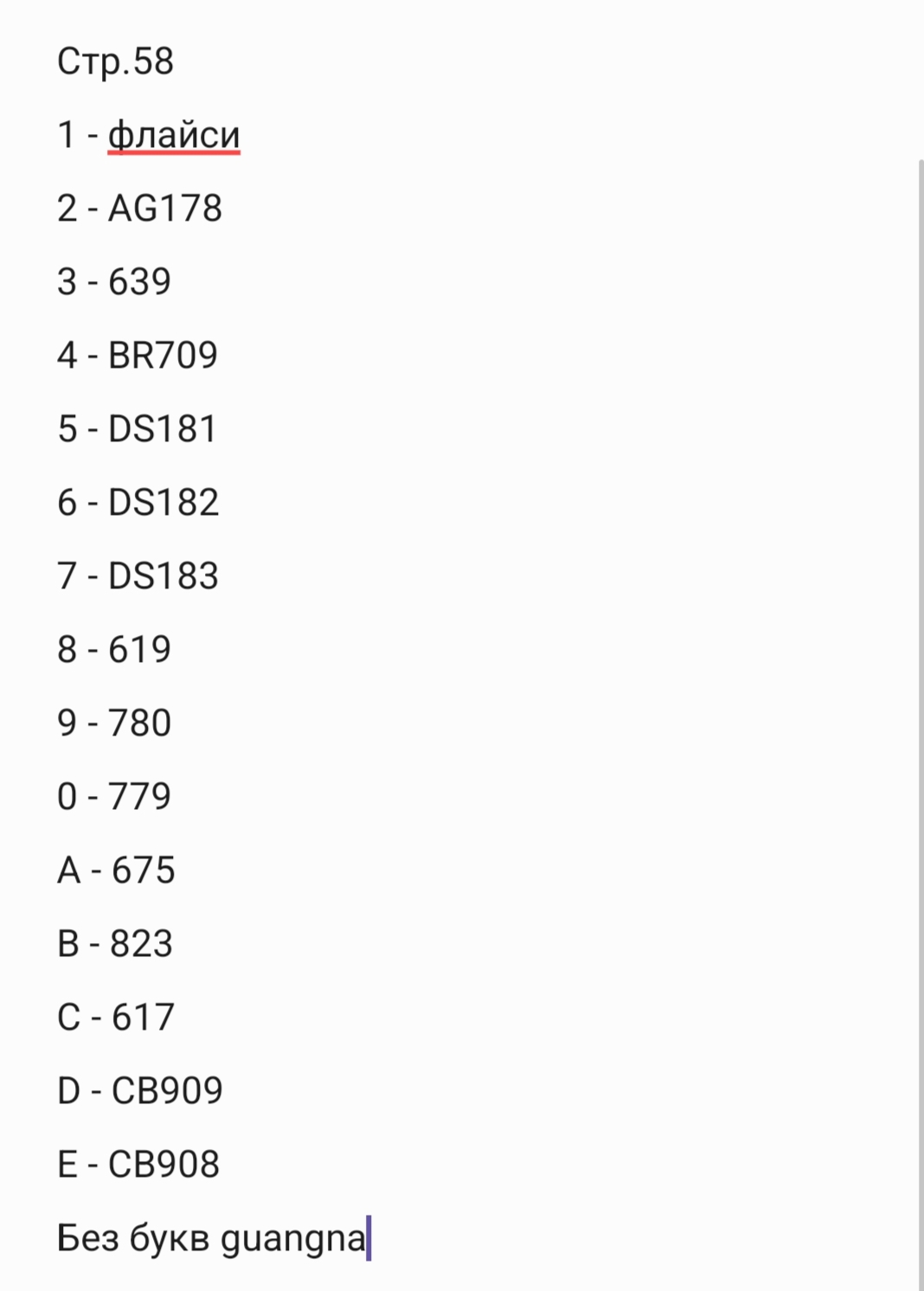This screenshot has height=1291, width=924.
Task: Tap the misspelled word флайси for suggestions
Action: point(174,136)
